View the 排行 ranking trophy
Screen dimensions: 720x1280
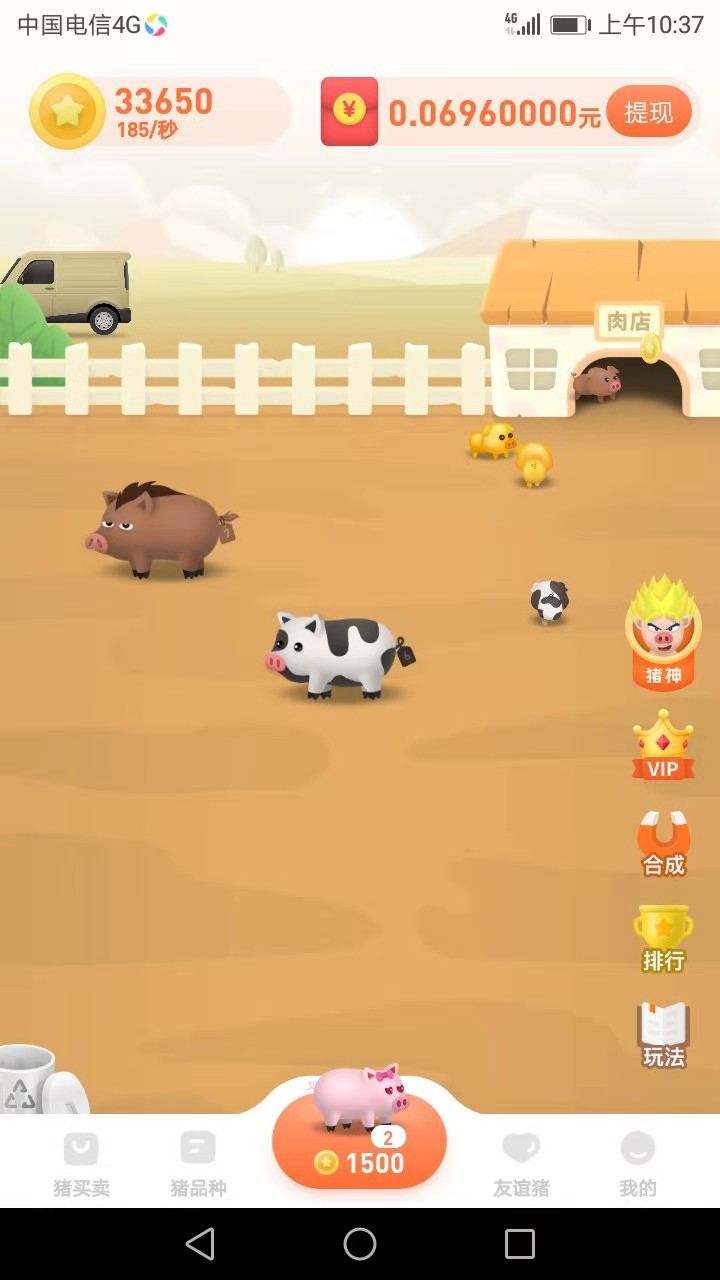(663, 939)
